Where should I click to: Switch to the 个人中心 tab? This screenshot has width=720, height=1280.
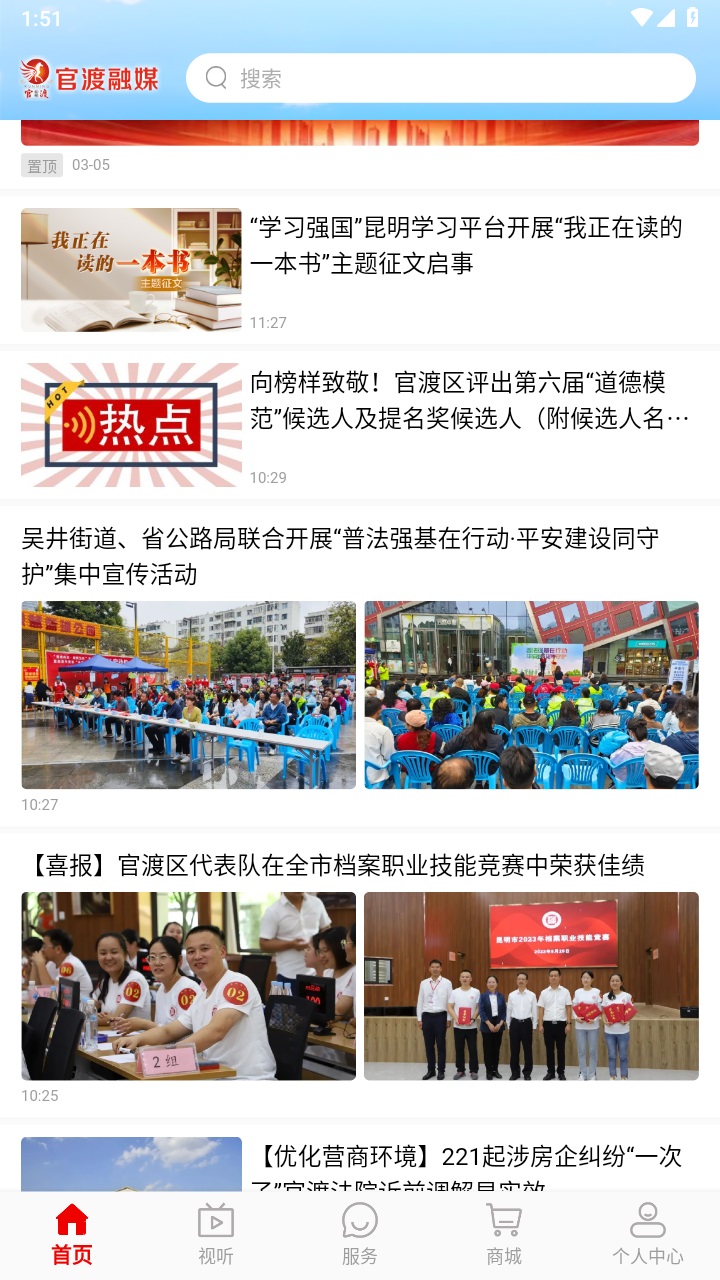[x=648, y=1234]
